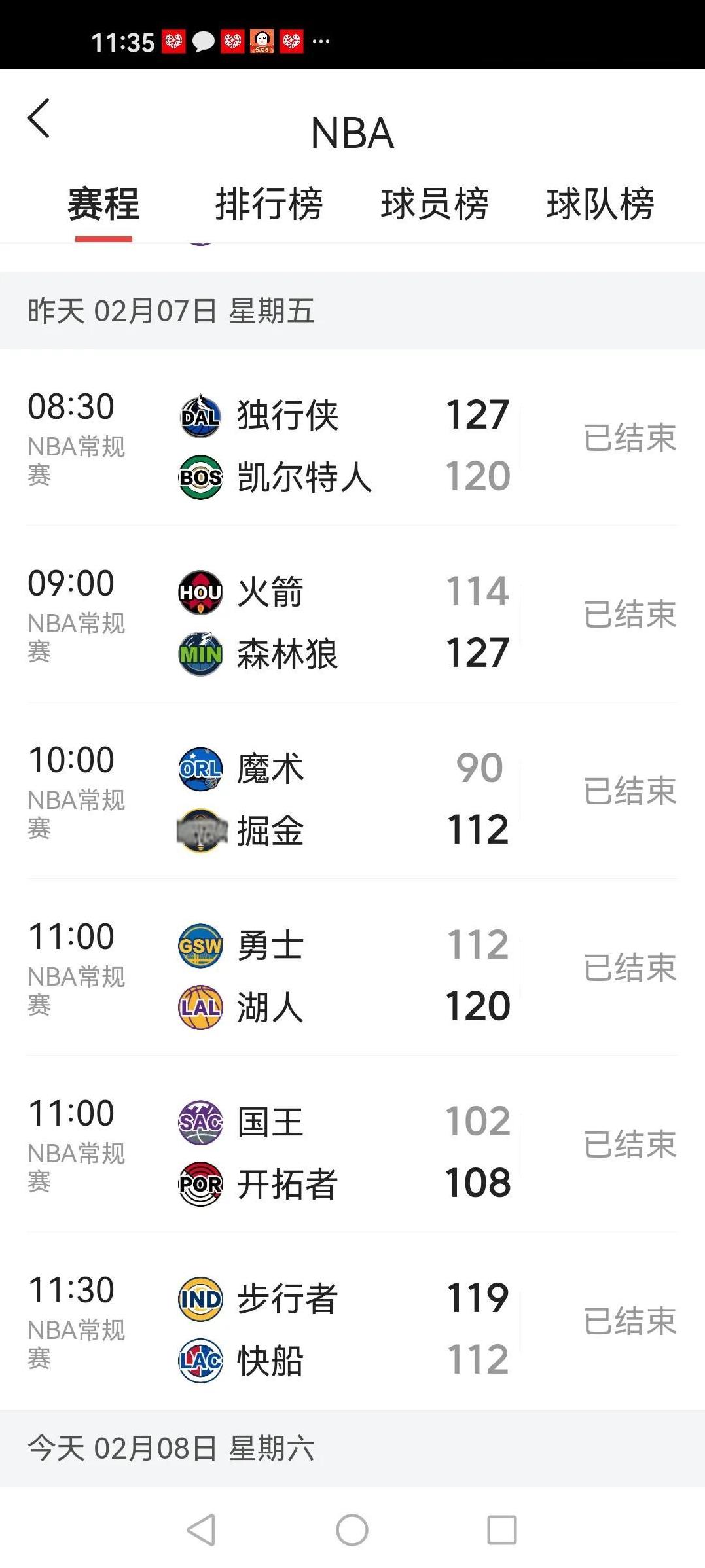The width and height of the screenshot is (705, 1568).
Task: Tap 已结束 on the Rockets game row
Action: pos(630,615)
